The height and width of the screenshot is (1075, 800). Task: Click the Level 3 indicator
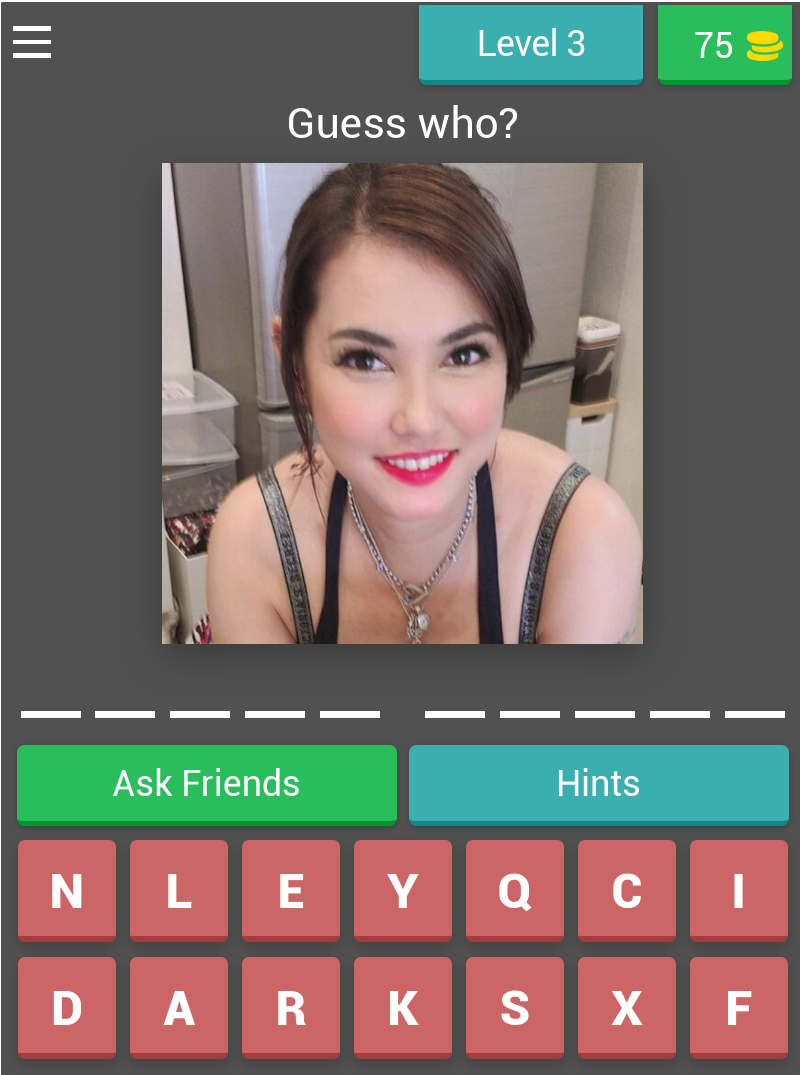[x=530, y=44]
